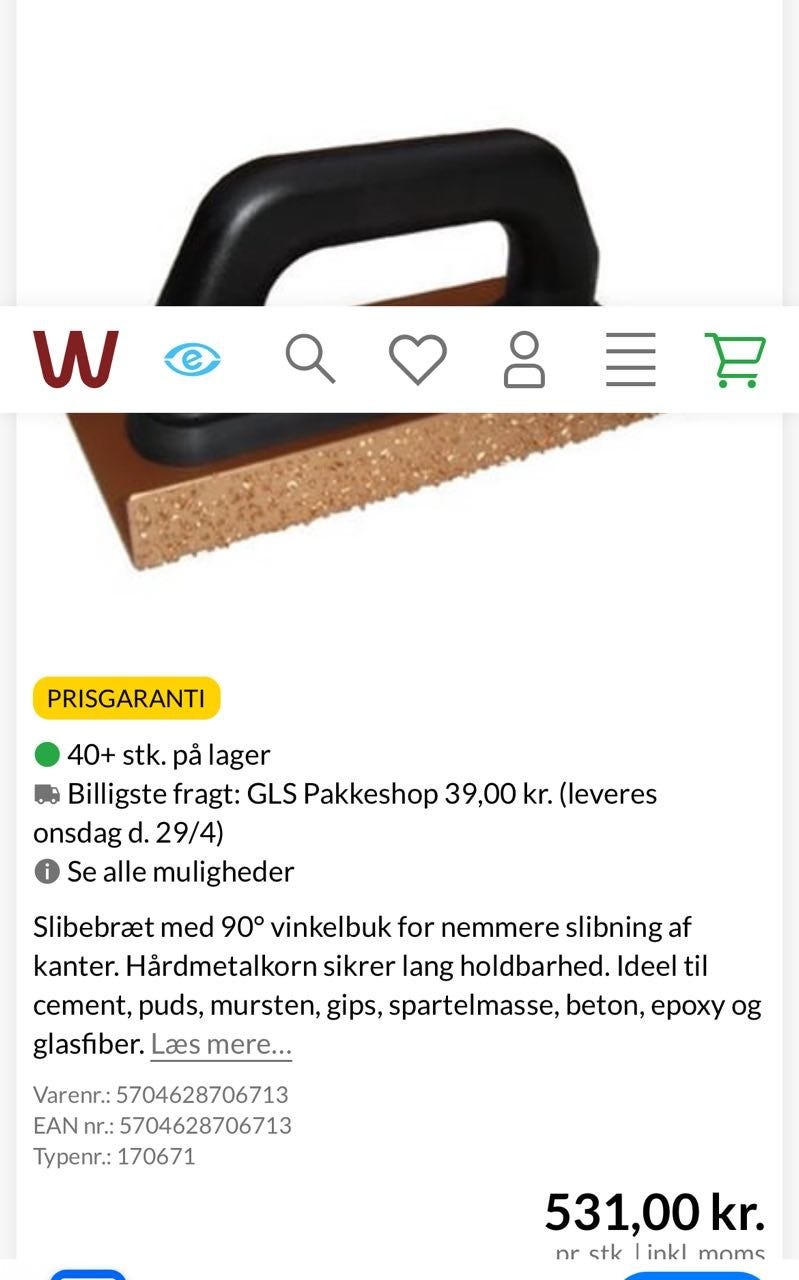Viewport: 799px width, 1280px height.
Task: Click the yellow PRISGARANTI badge
Action: pos(125,699)
